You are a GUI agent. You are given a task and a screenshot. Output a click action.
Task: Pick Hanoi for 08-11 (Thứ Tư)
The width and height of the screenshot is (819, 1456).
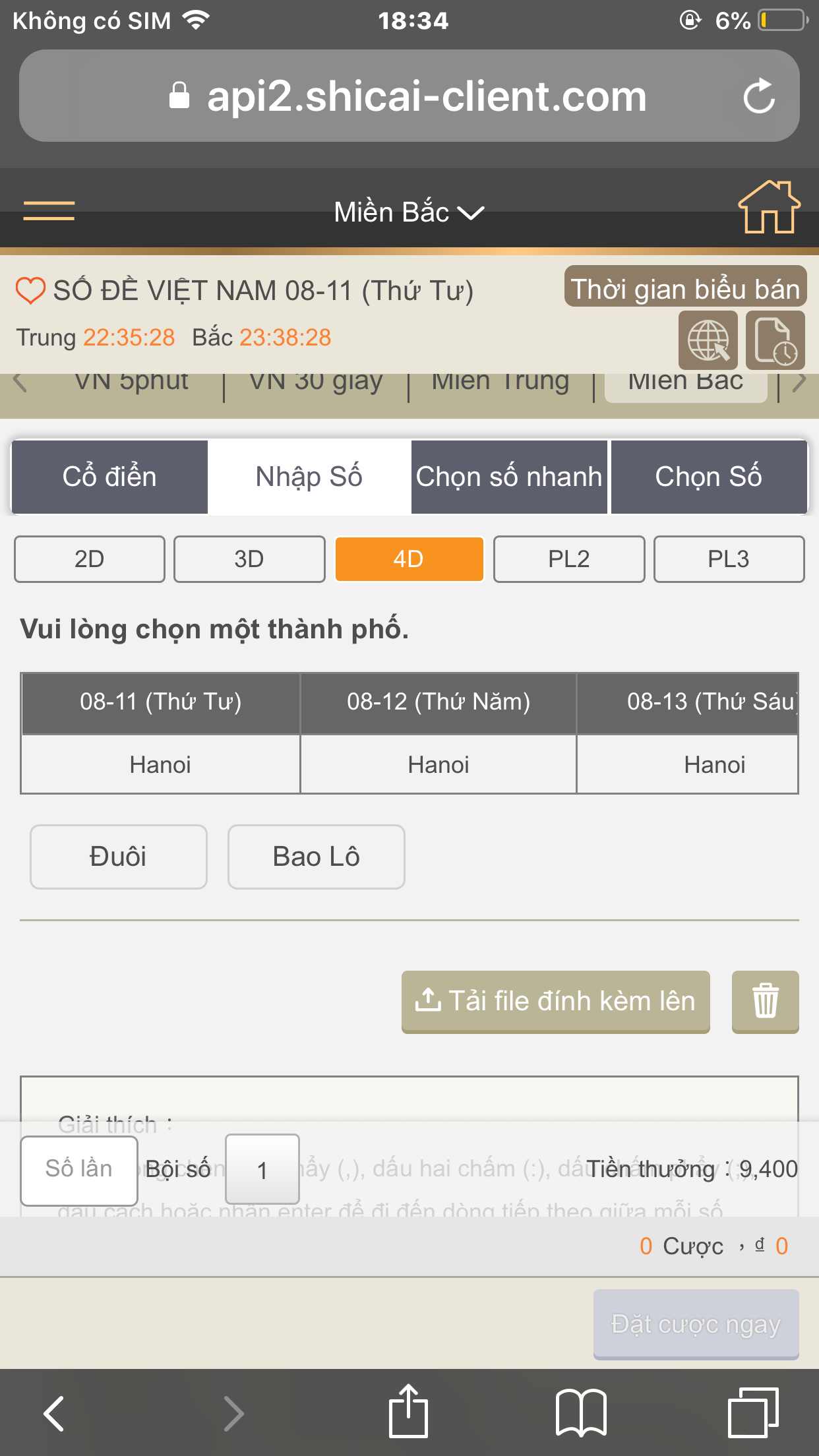point(160,765)
